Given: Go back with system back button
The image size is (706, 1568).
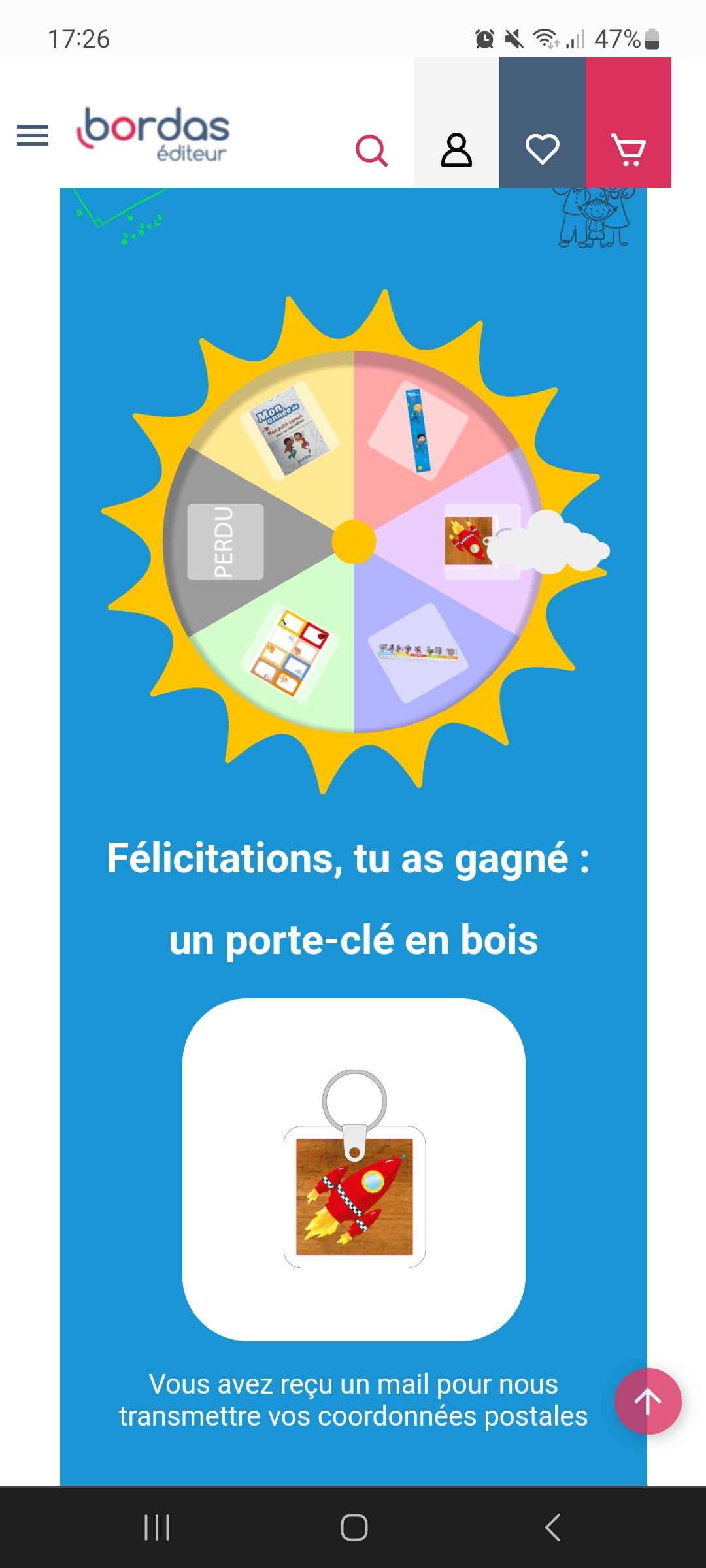Looking at the screenshot, I should click(x=552, y=1527).
